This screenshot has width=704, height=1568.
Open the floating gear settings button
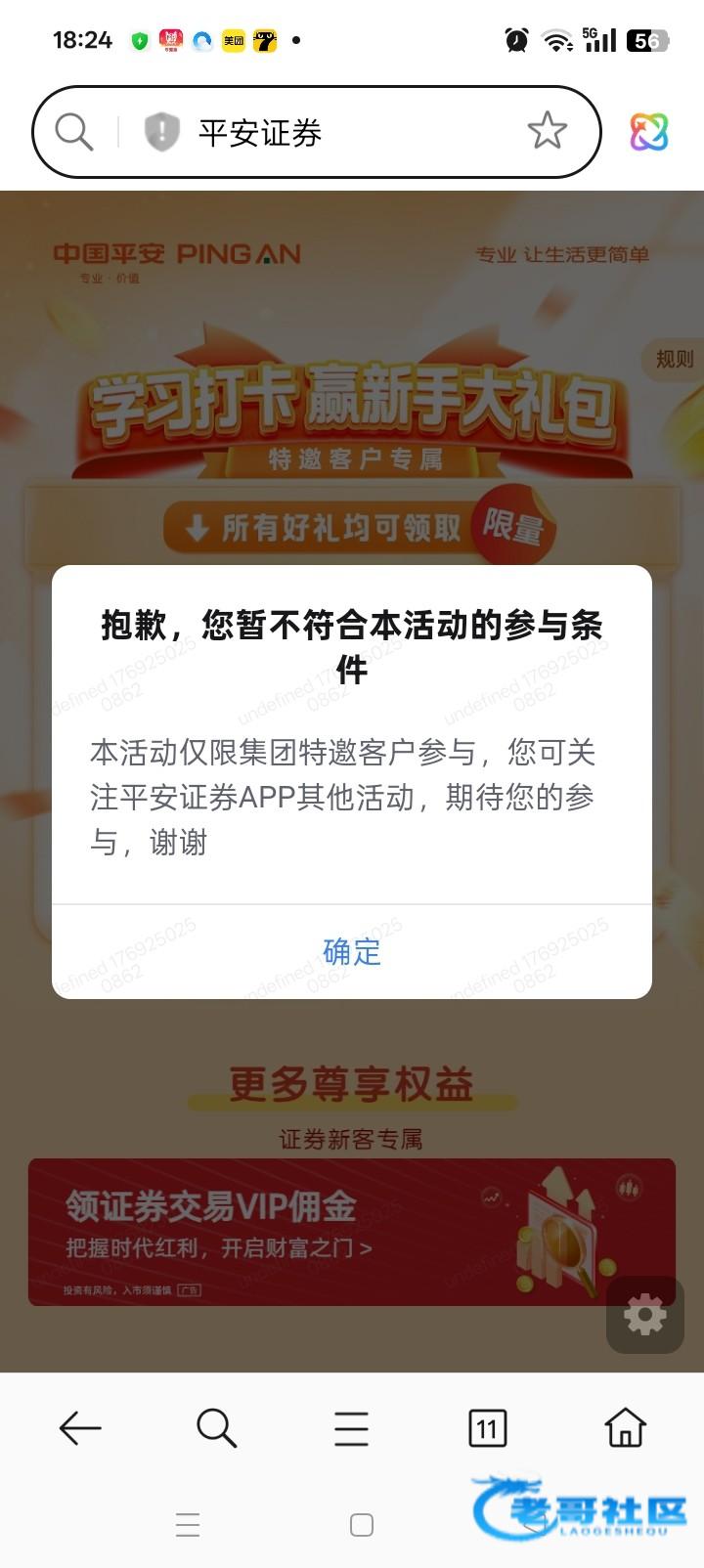[x=645, y=1315]
